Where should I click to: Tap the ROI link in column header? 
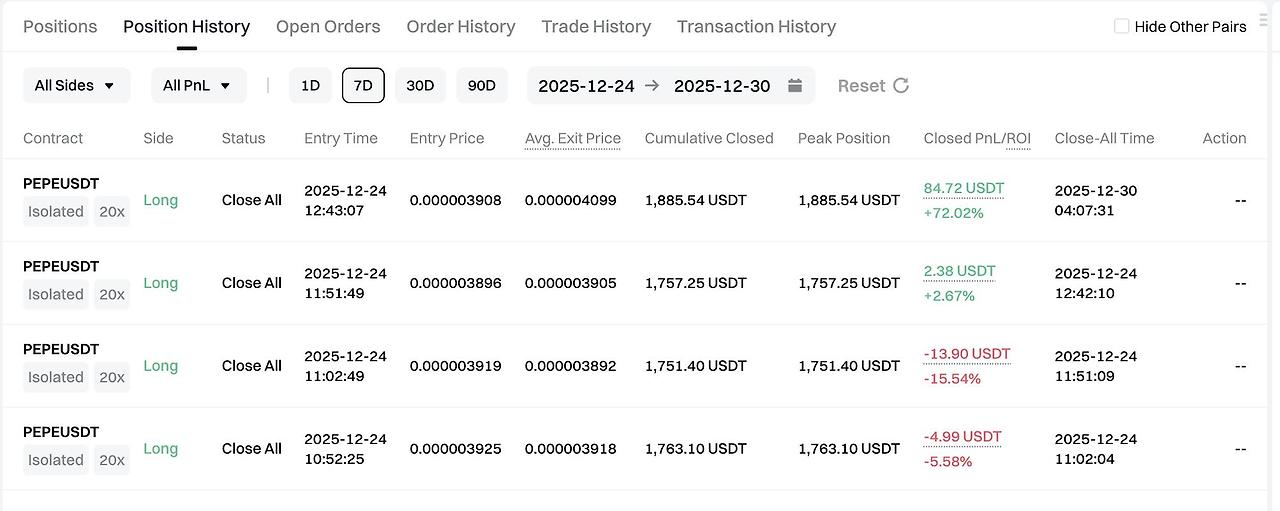pyautogui.click(x=1018, y=138)
